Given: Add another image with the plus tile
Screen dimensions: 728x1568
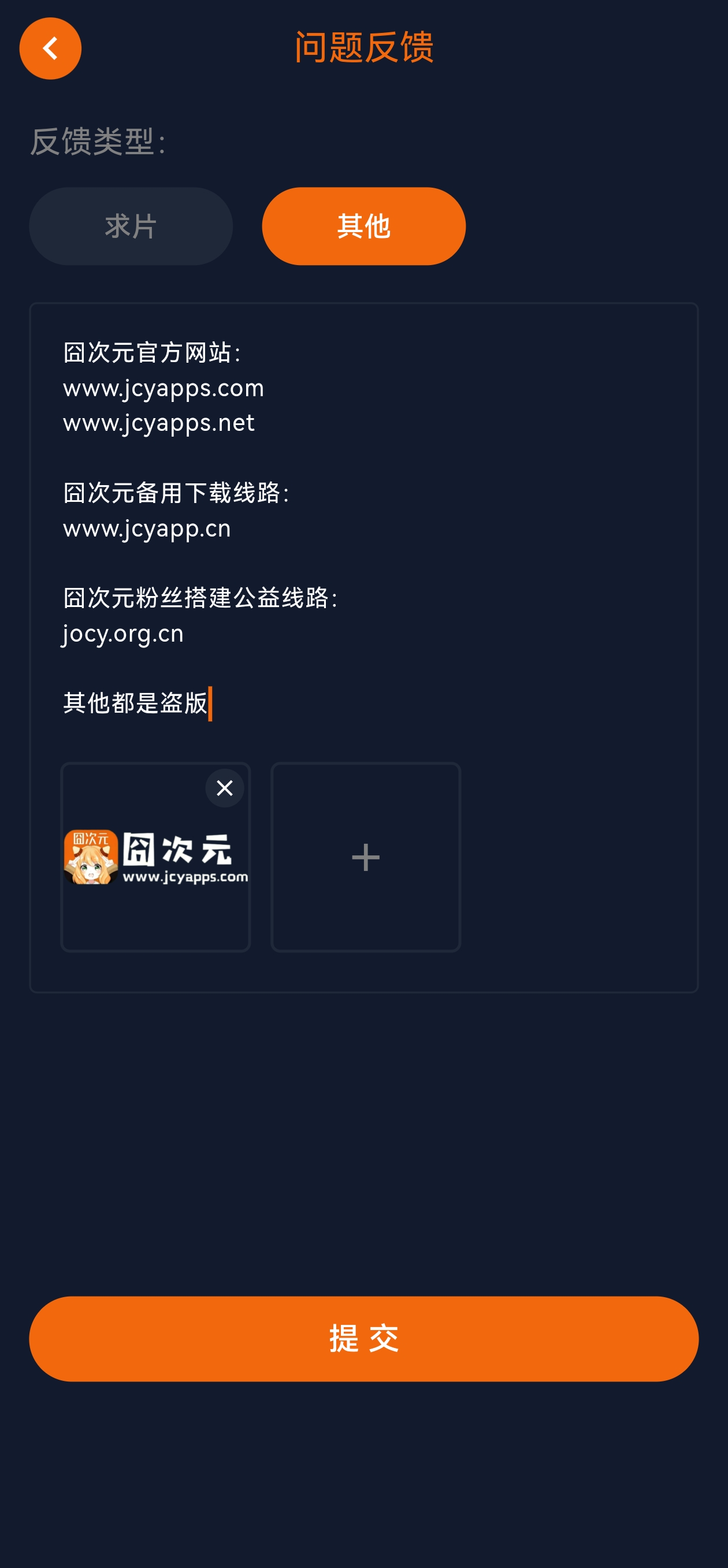Looking at the screenshot, I should pyautogui.click(x=366, y=856).
